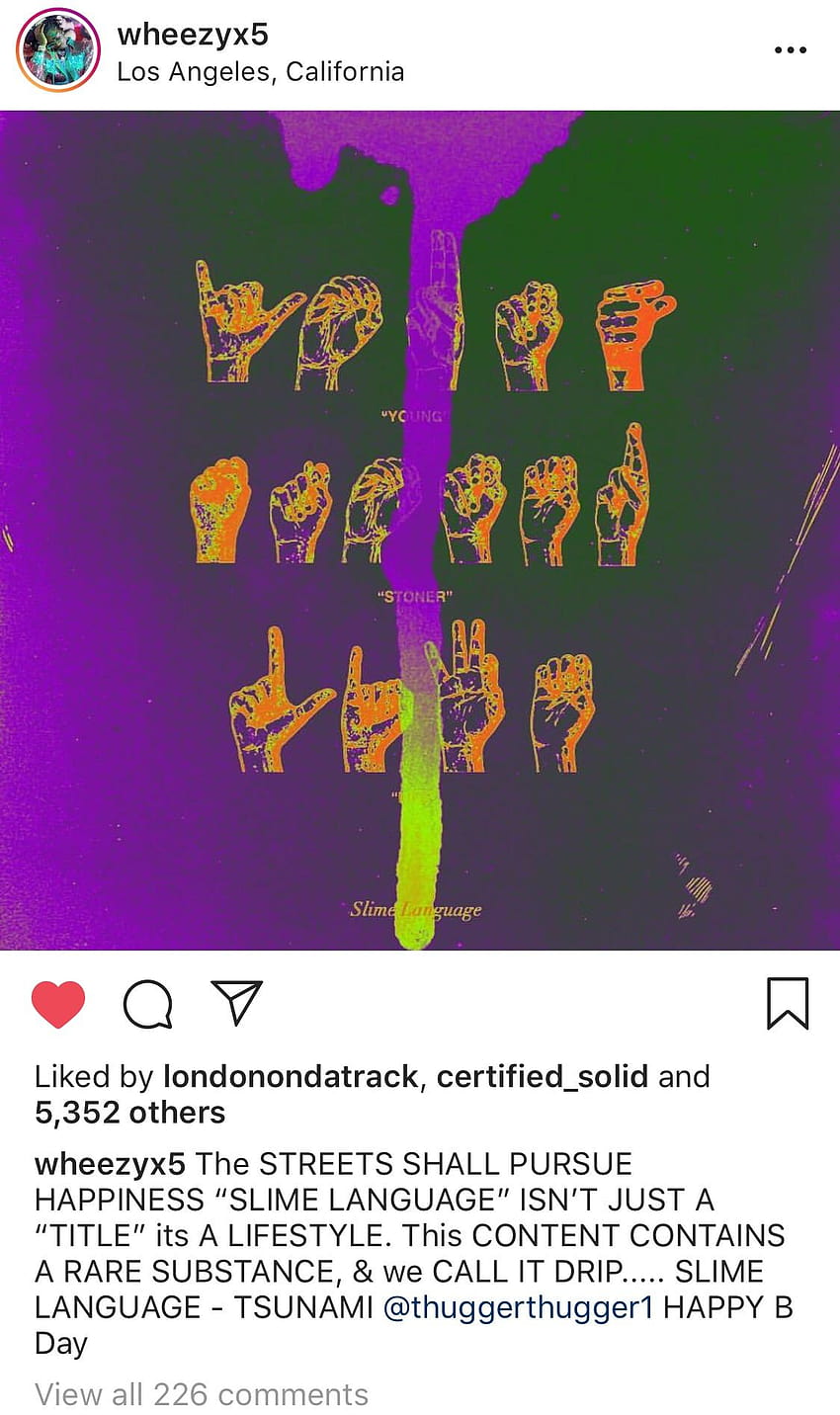Screen dimensions: 840x1415
Task: Unlike the post with the red heart
Action: coord(58,1005)
